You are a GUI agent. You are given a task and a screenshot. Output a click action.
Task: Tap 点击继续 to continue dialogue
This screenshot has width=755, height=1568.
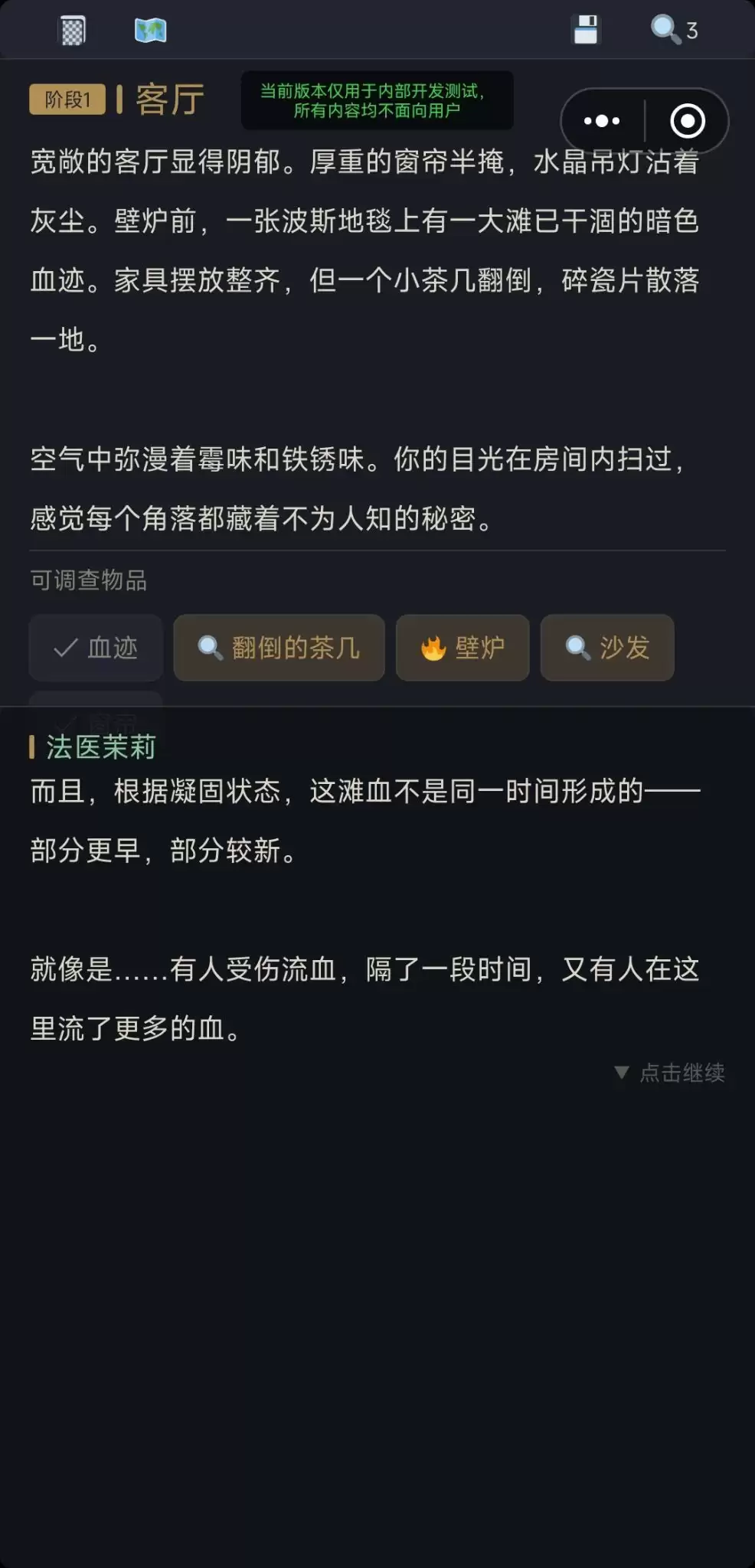(x=671, y=1073)
